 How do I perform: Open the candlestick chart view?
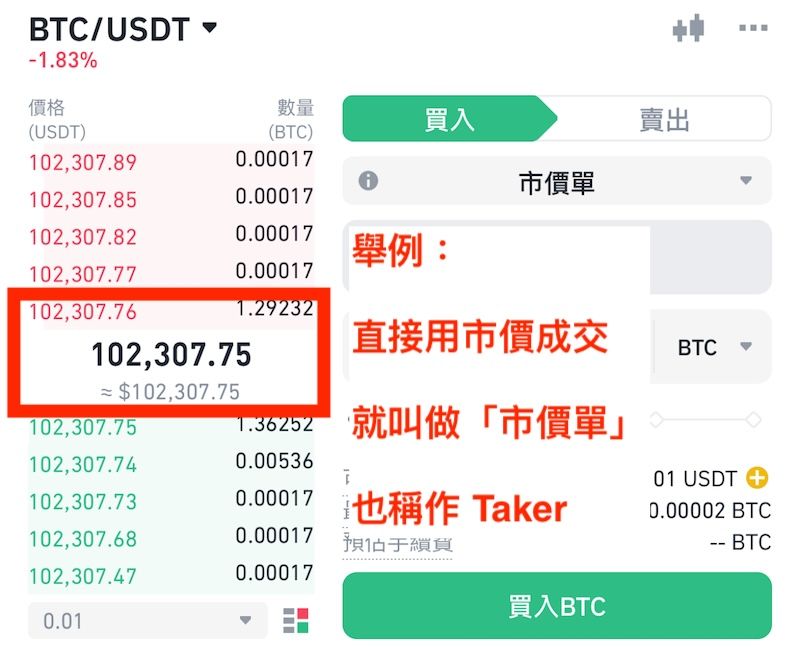click(x=689, y=29)
